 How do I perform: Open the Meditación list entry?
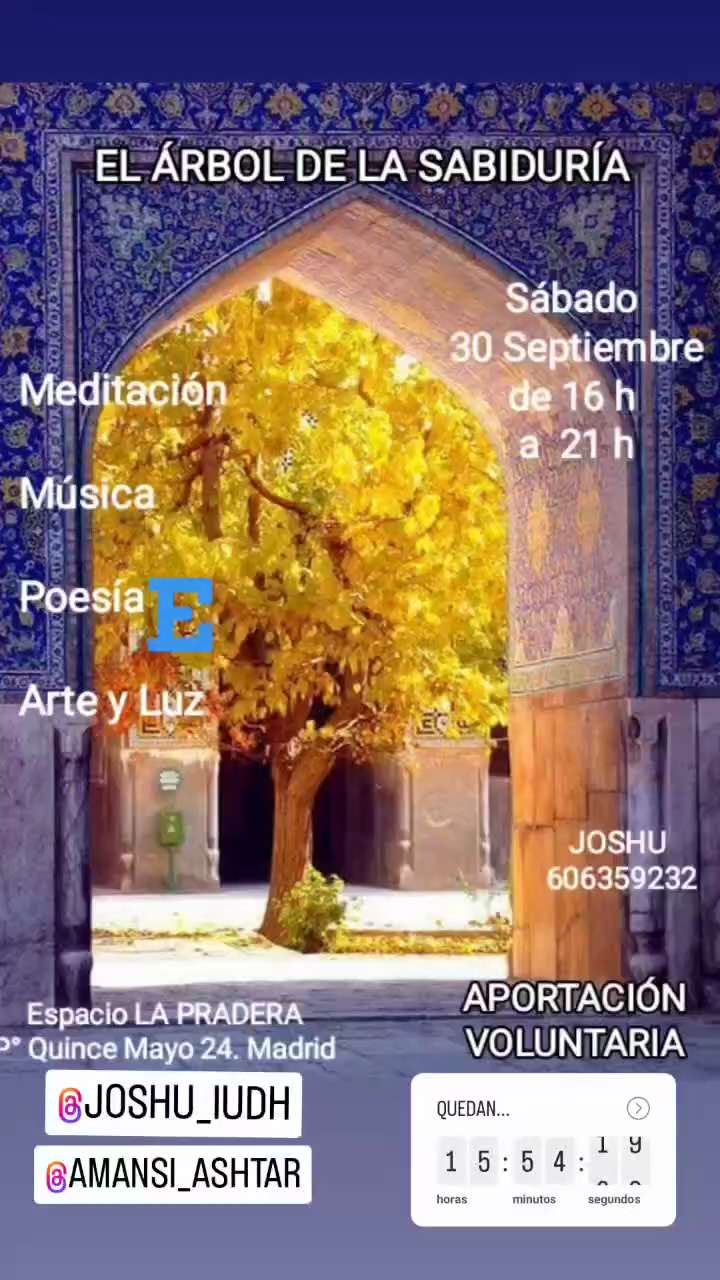coord(122,390)
